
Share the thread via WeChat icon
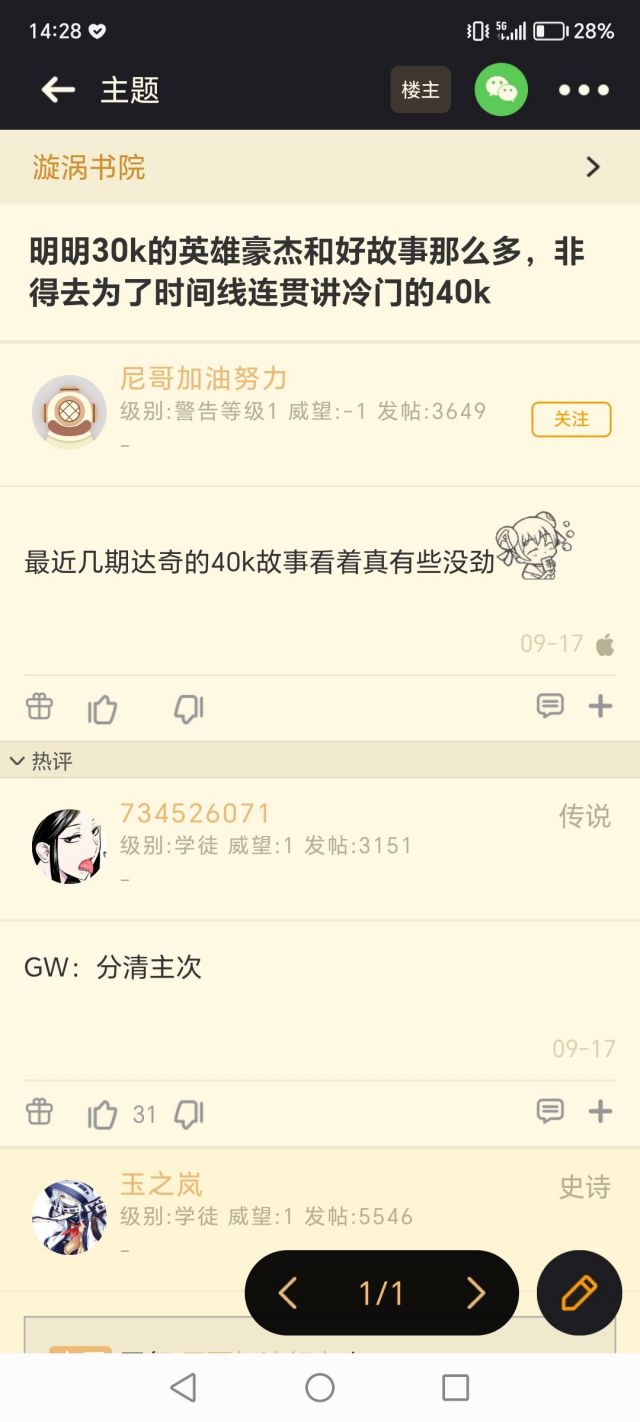501,90
